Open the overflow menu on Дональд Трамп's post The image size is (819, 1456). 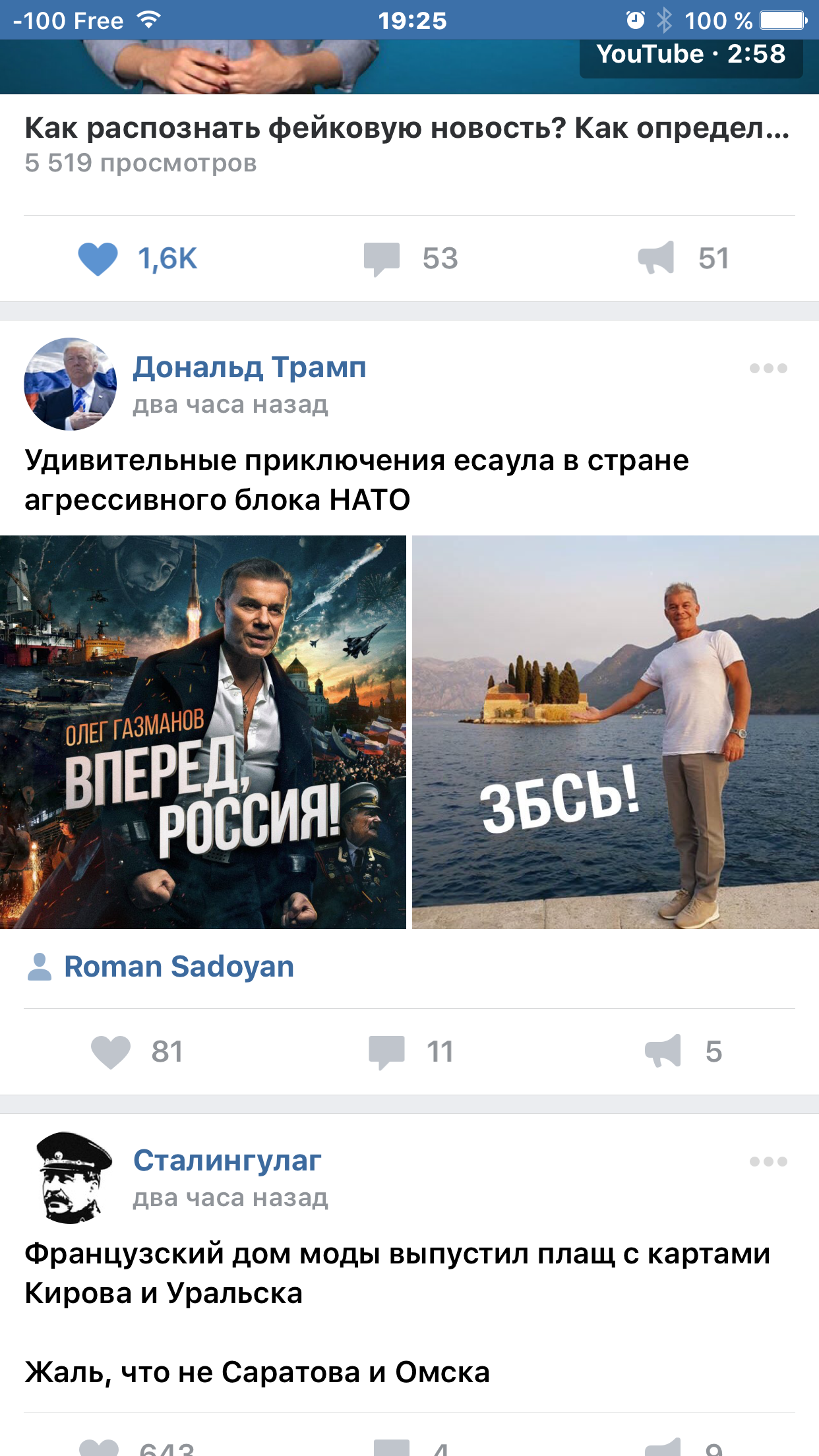pos(768,368)
